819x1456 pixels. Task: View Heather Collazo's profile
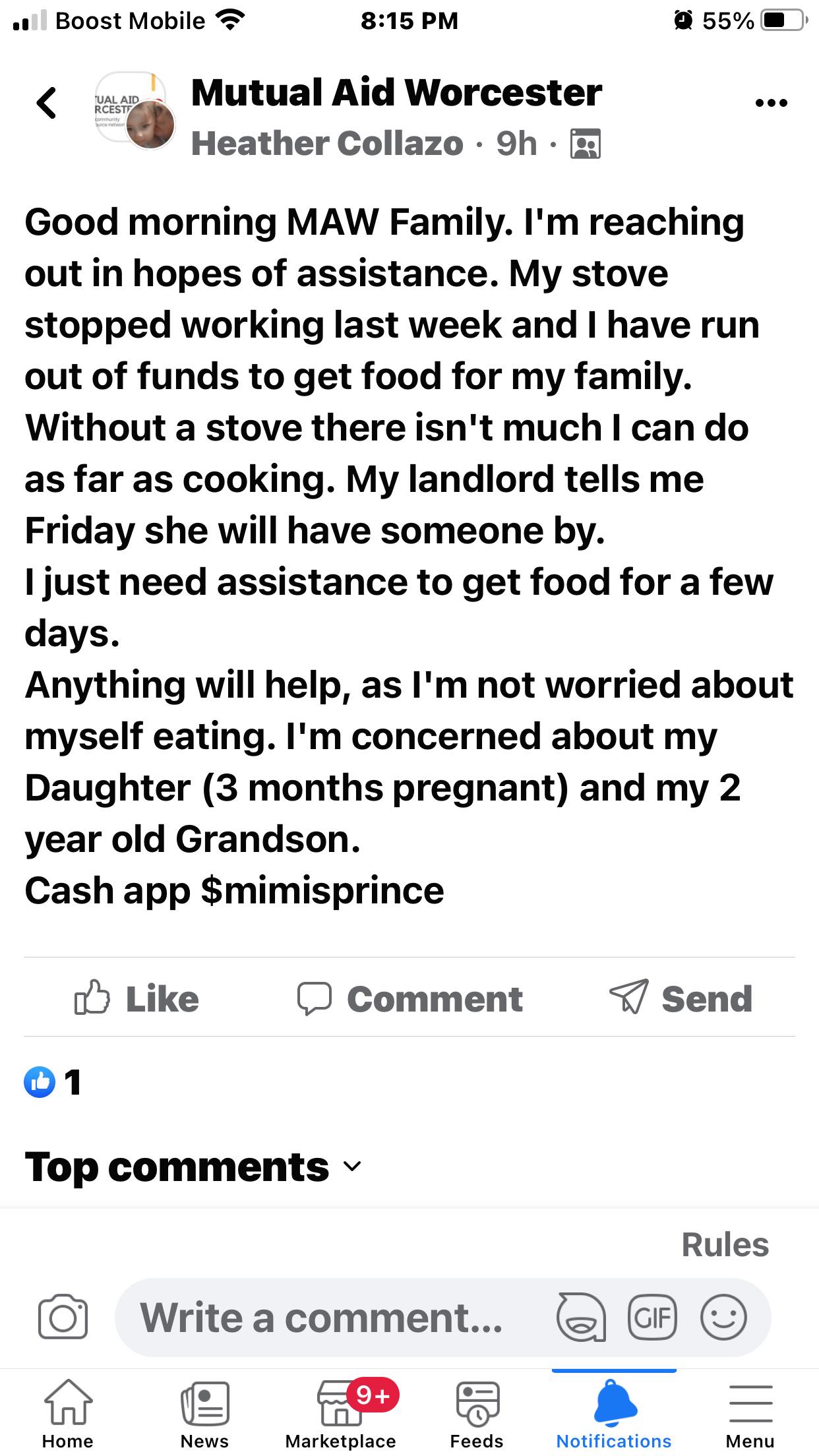[327, 144]
